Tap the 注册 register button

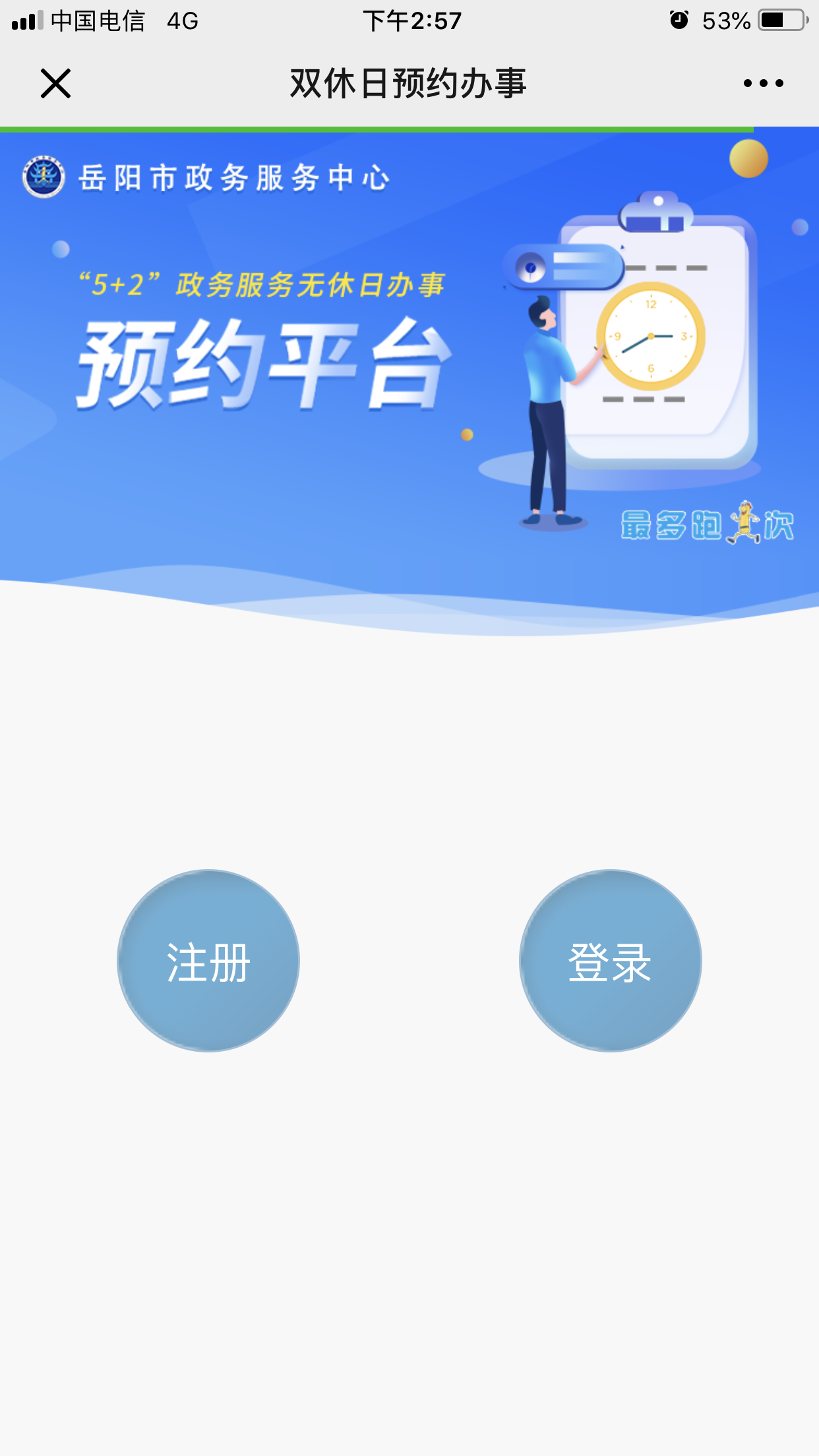(208, 961)
